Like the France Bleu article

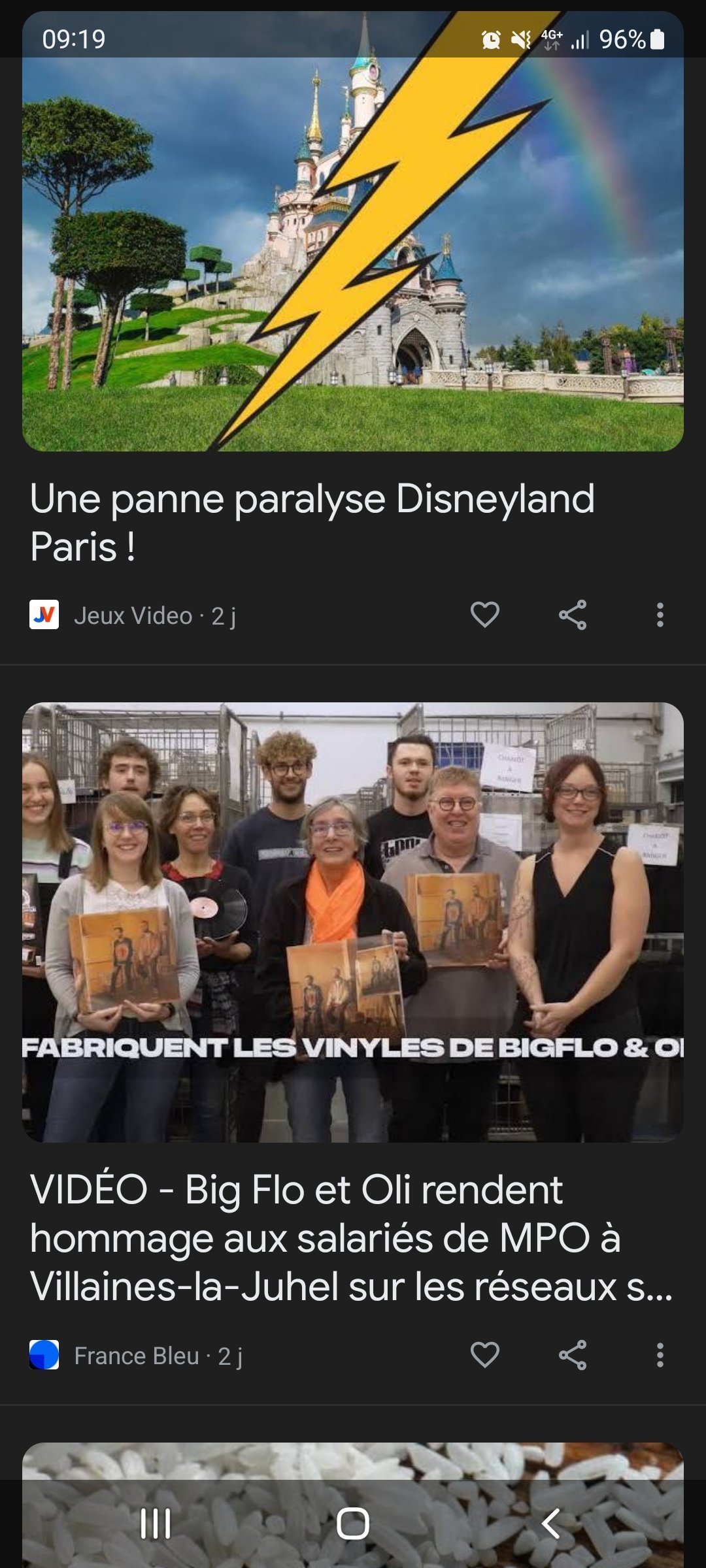(x=484, y=1355)
